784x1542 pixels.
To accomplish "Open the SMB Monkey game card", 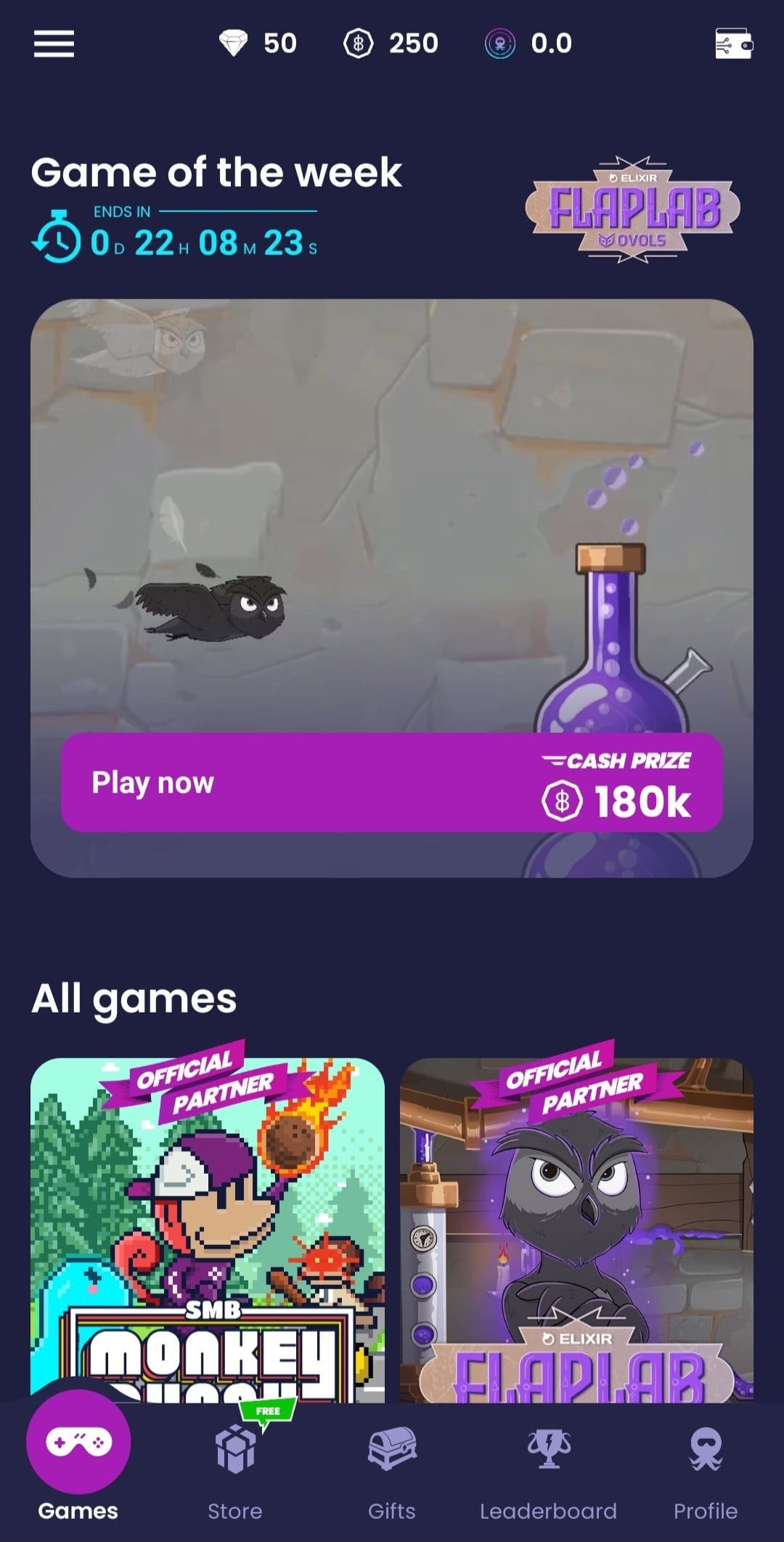I will (208, 1227).
